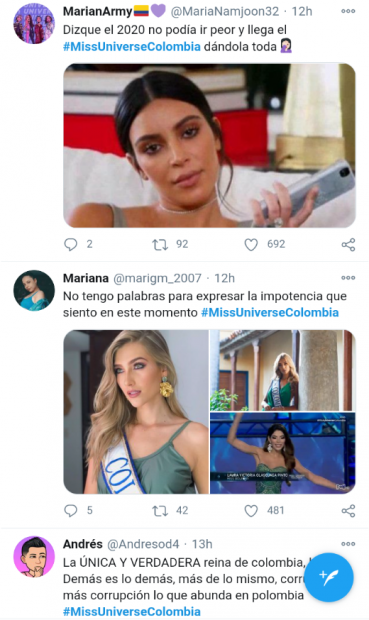Open Mariana's profile avatar
Screen dimensions: 369x620
tap(34, 290)
